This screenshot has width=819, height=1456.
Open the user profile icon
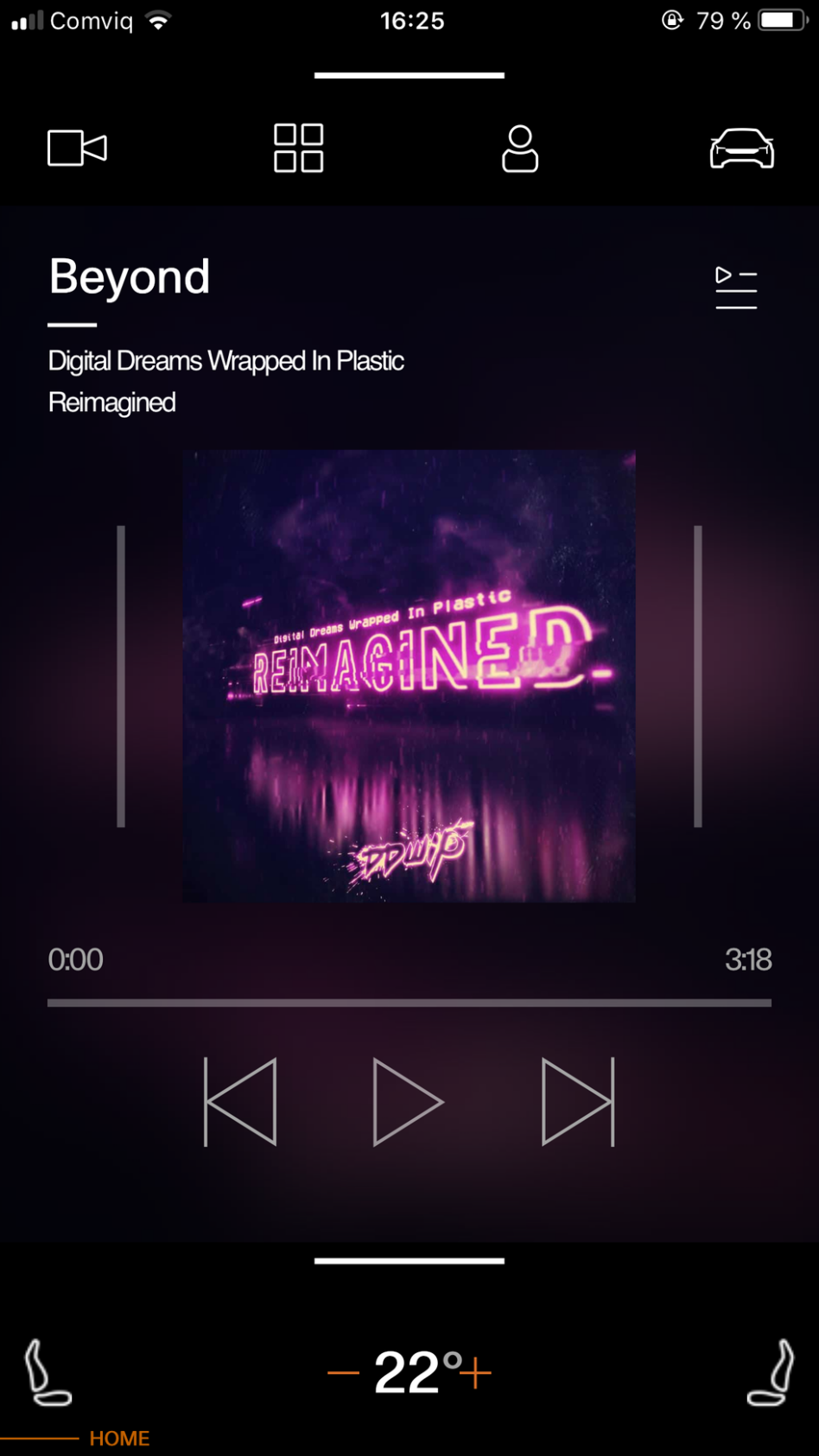point(520,149)
